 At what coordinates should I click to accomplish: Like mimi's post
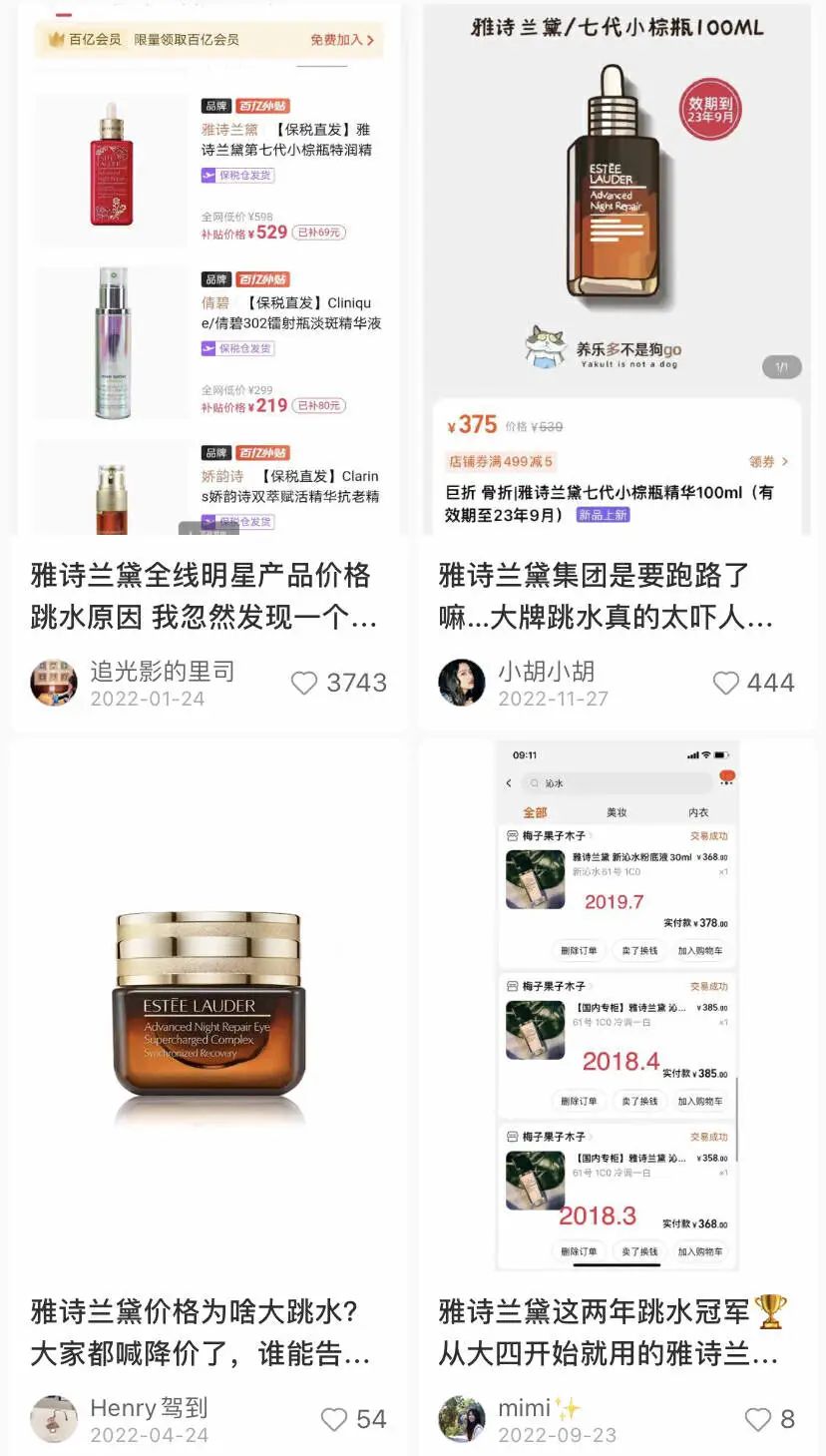758,1419
